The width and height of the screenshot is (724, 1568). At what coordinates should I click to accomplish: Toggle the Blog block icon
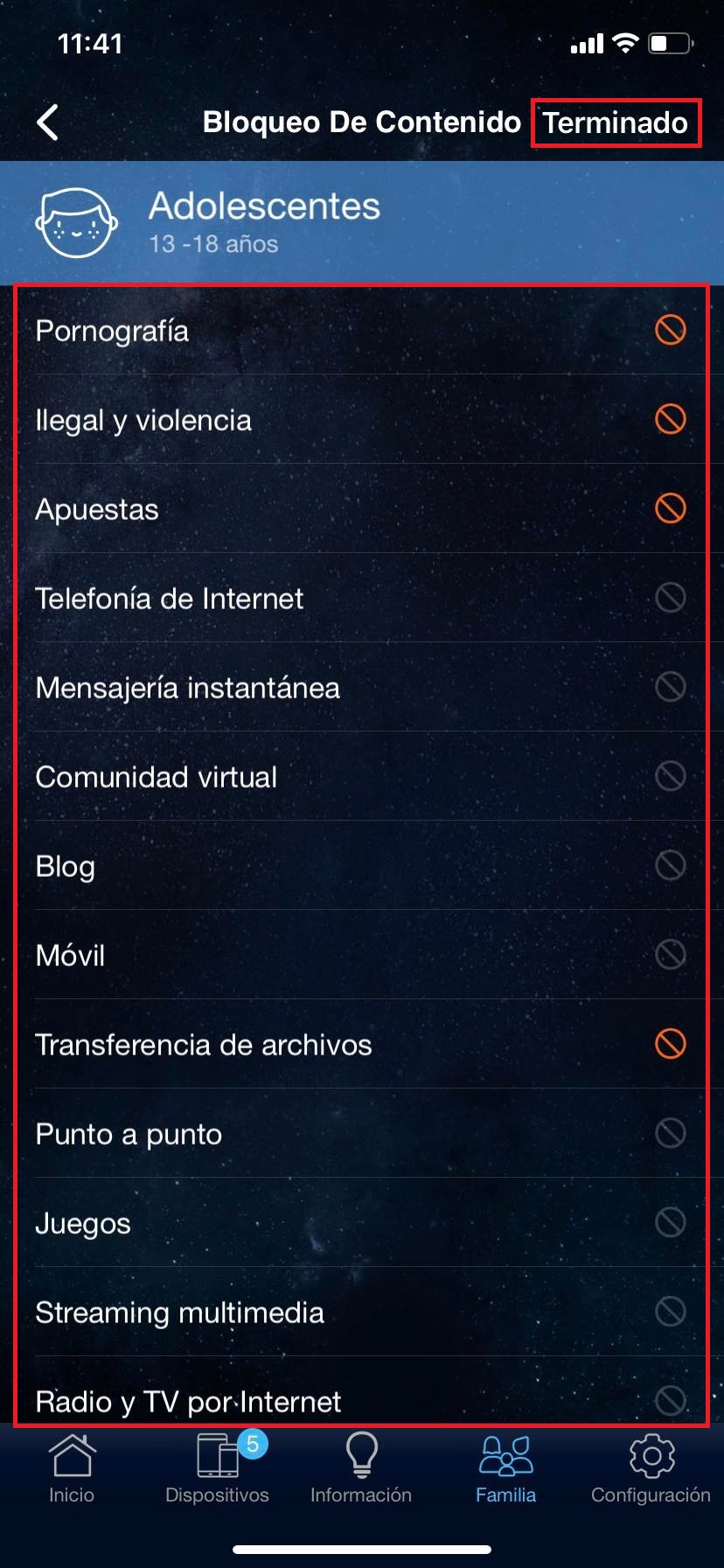point(671,866)
